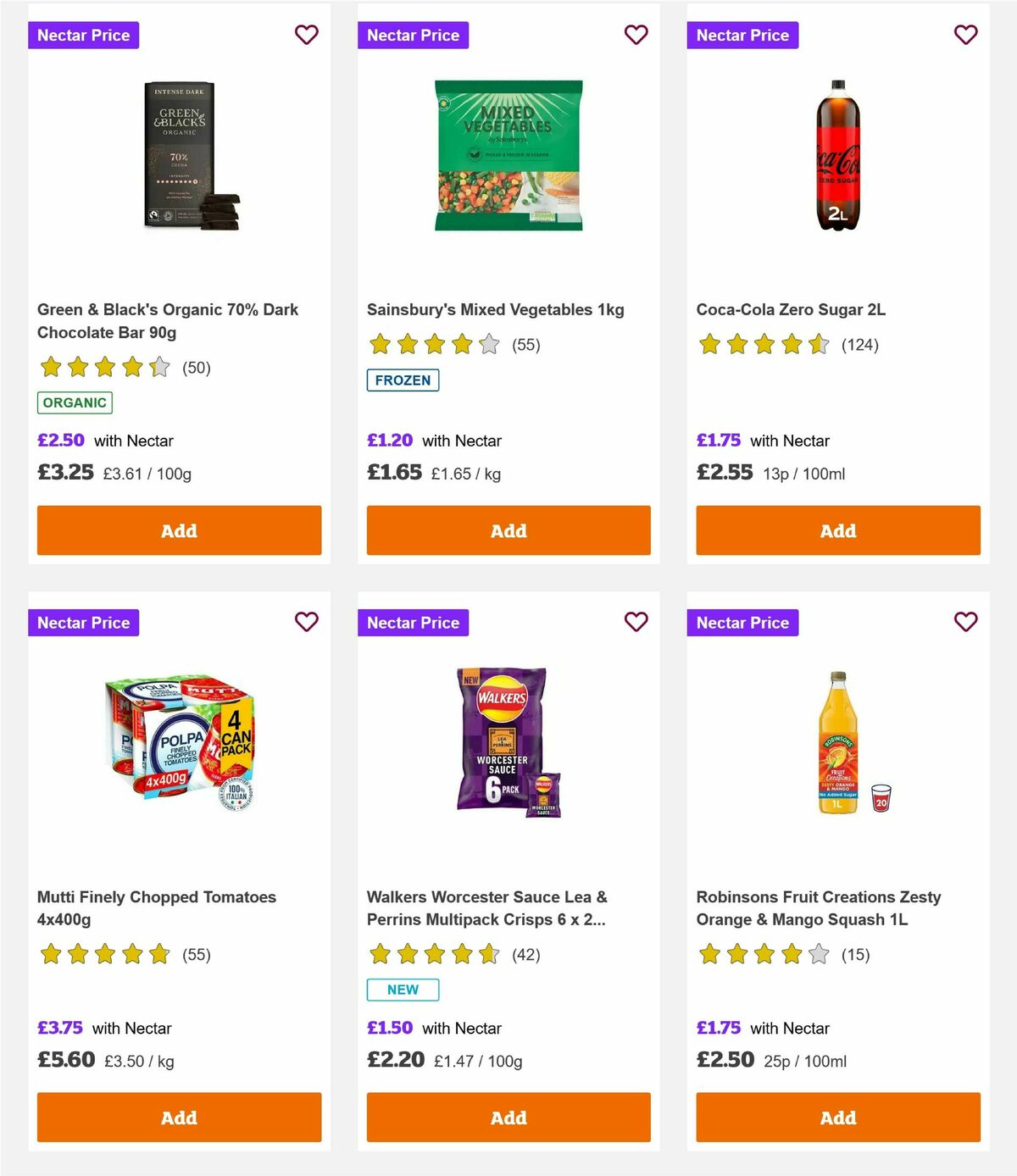Click the (124) review count for Coca-Cola
The width and height of the screenshot is (1017, 1176).
pos(859,345)
